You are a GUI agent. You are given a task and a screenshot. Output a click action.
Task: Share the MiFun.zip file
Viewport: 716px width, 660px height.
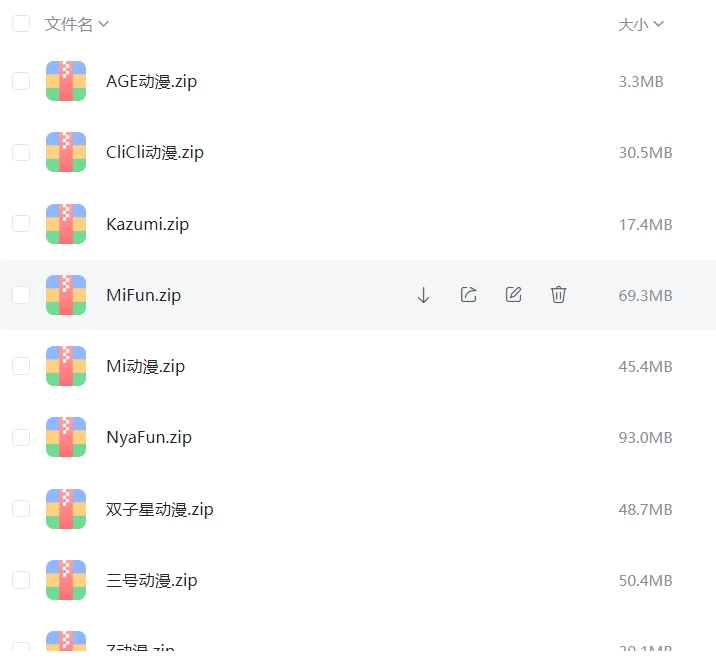coord(468,295)
